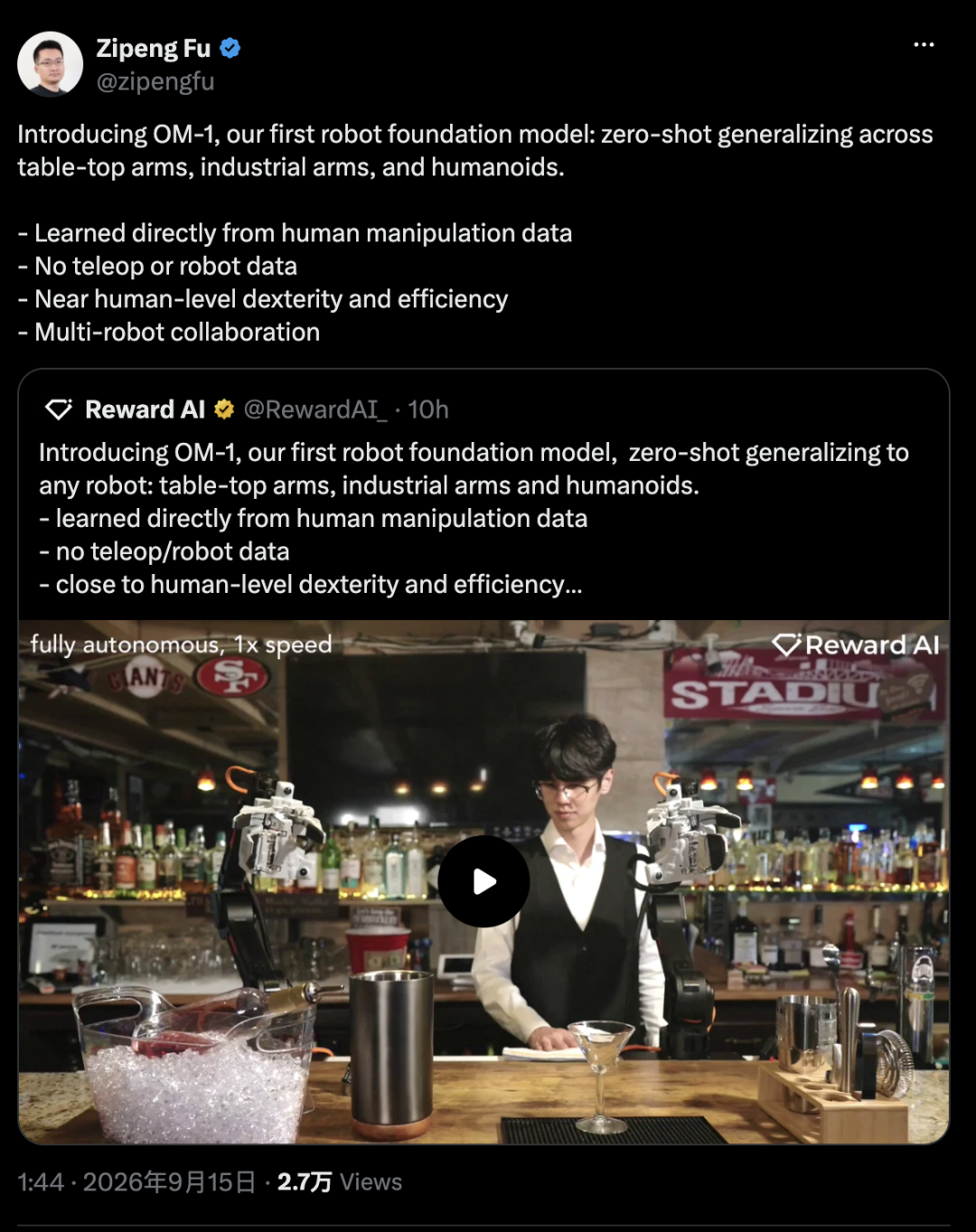Open the tweet's three-dot overflow menu

(924, 44)
